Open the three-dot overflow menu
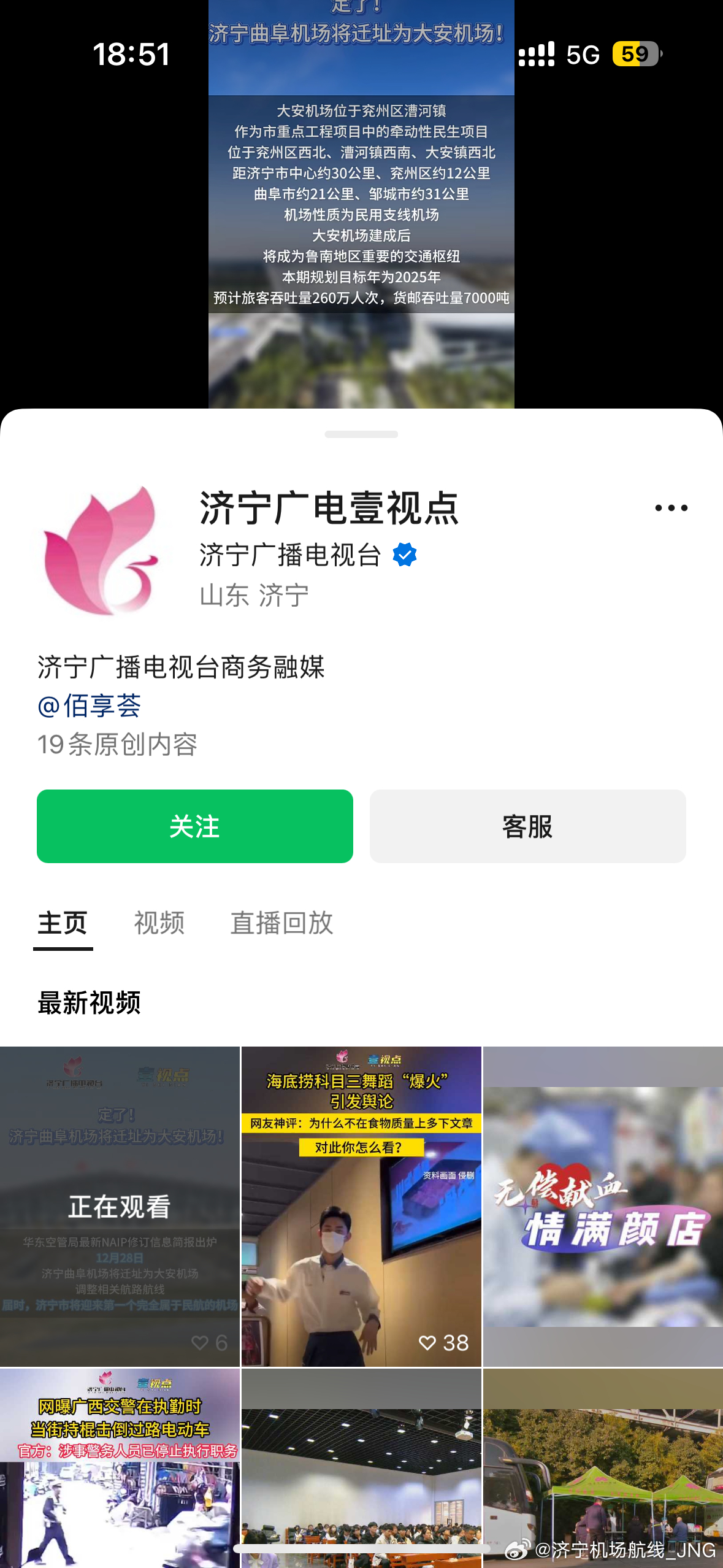723x1568 pixels. click(x=671, y=508)
